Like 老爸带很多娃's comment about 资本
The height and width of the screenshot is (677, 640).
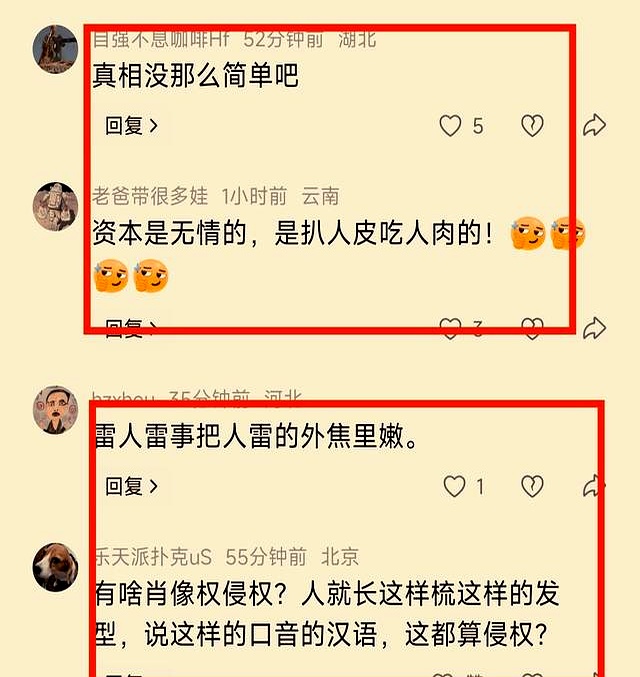point(451,327)
